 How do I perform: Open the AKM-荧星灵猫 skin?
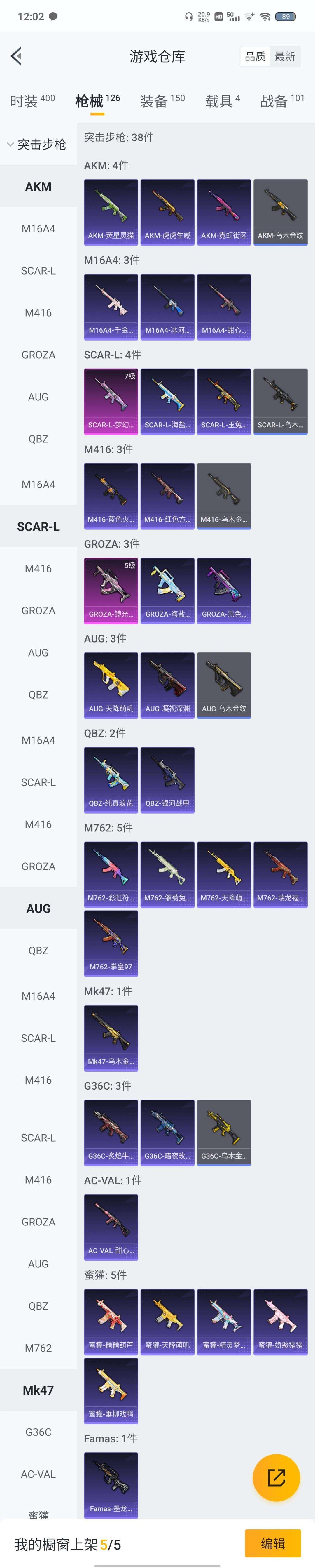(x=111, y=212)
